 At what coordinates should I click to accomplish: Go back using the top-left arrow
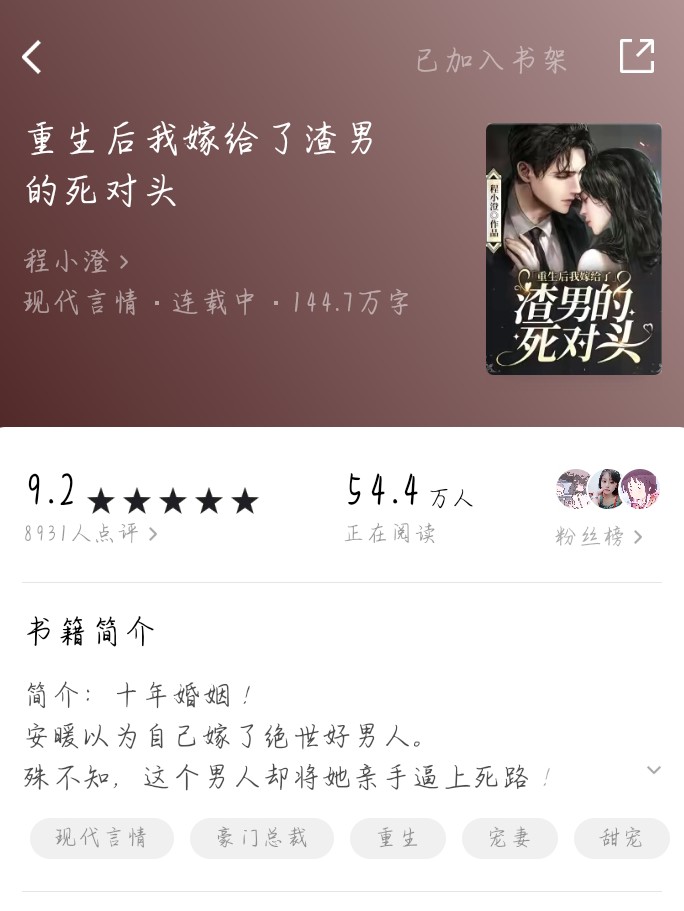coord(32,58)
